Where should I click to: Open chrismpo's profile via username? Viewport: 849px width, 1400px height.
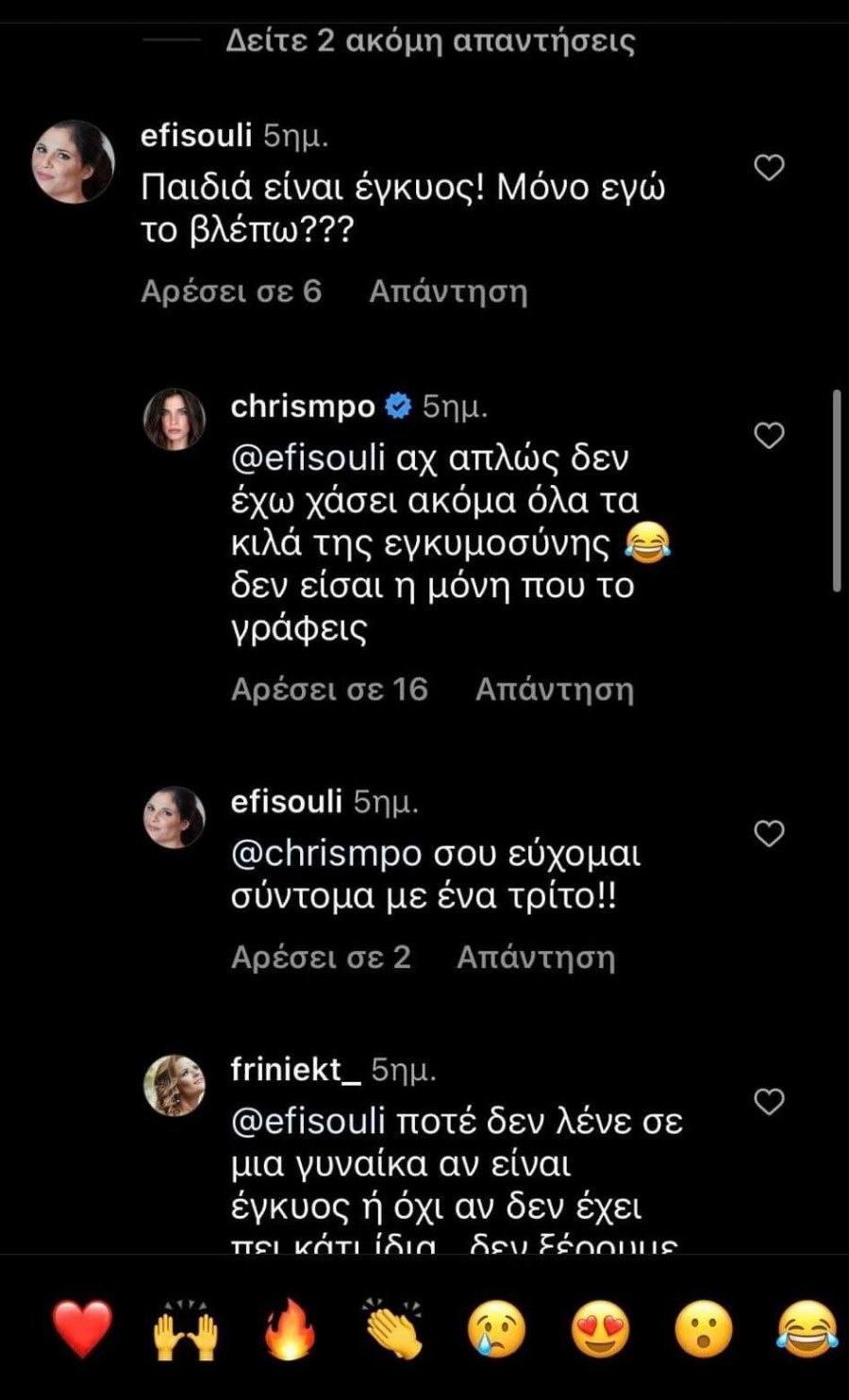click(305, 406)
